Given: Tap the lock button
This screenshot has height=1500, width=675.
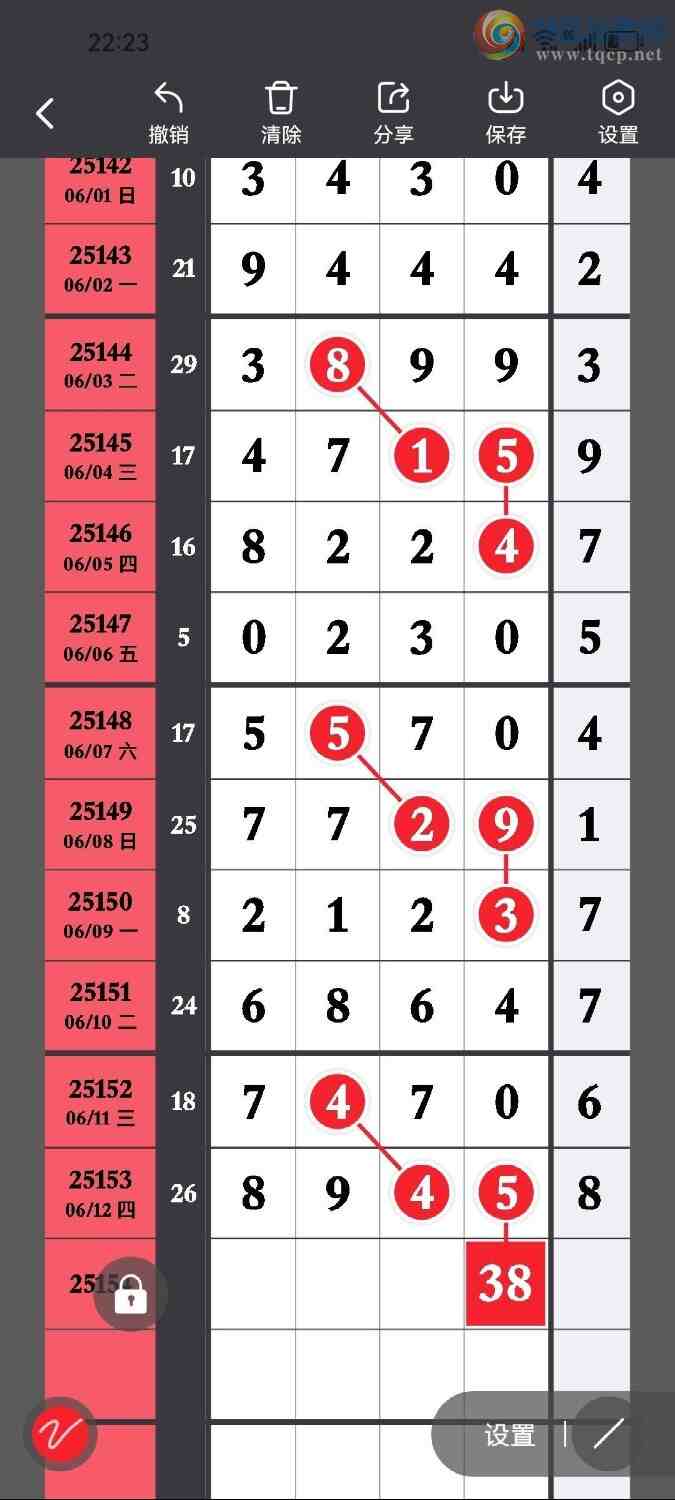Looking at the screenshot, I should pyautogui.click(x=131, y=1297).
